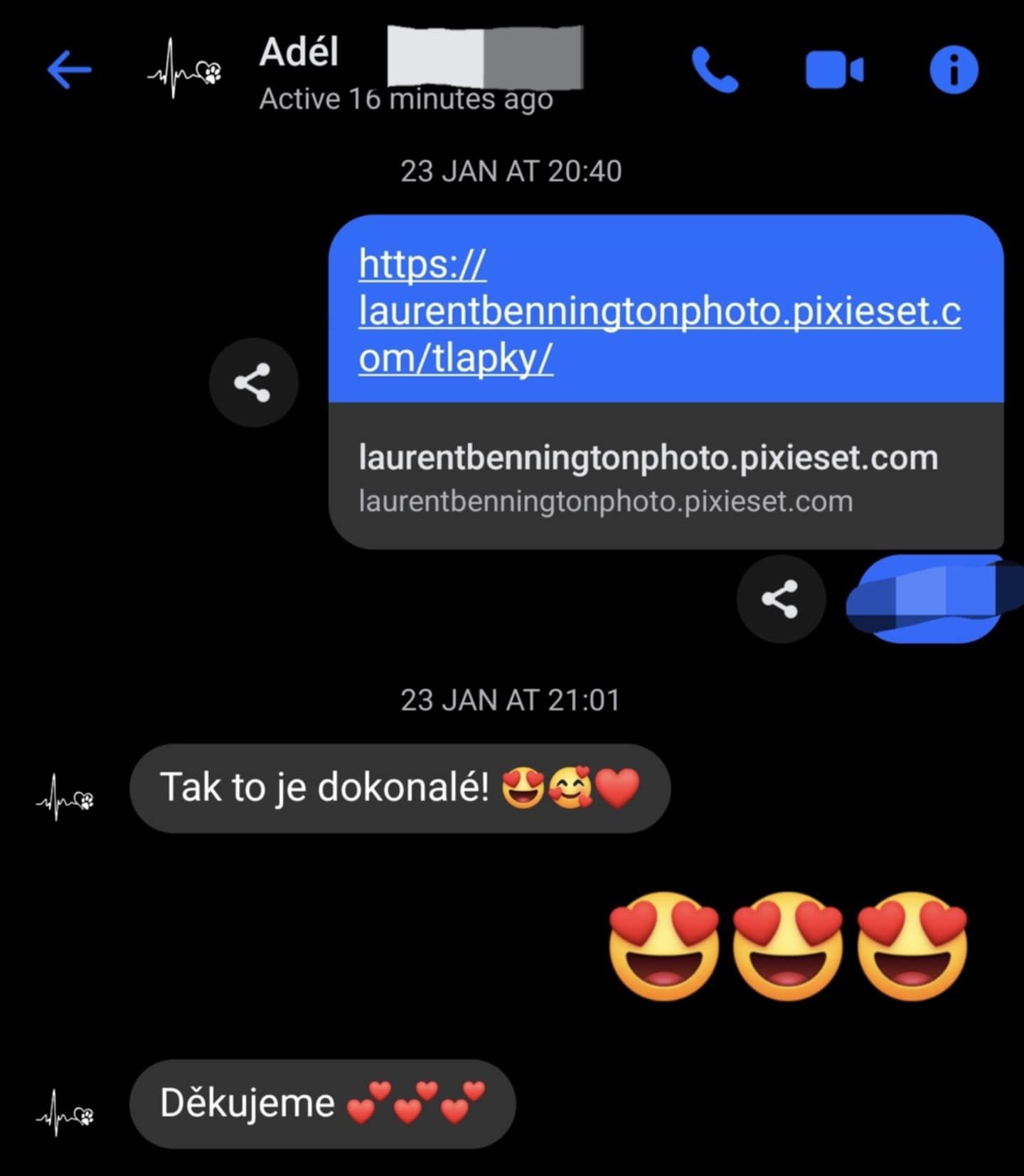
Task: Open the pixieset.com link preview card
Action: [x=666, y=476]
